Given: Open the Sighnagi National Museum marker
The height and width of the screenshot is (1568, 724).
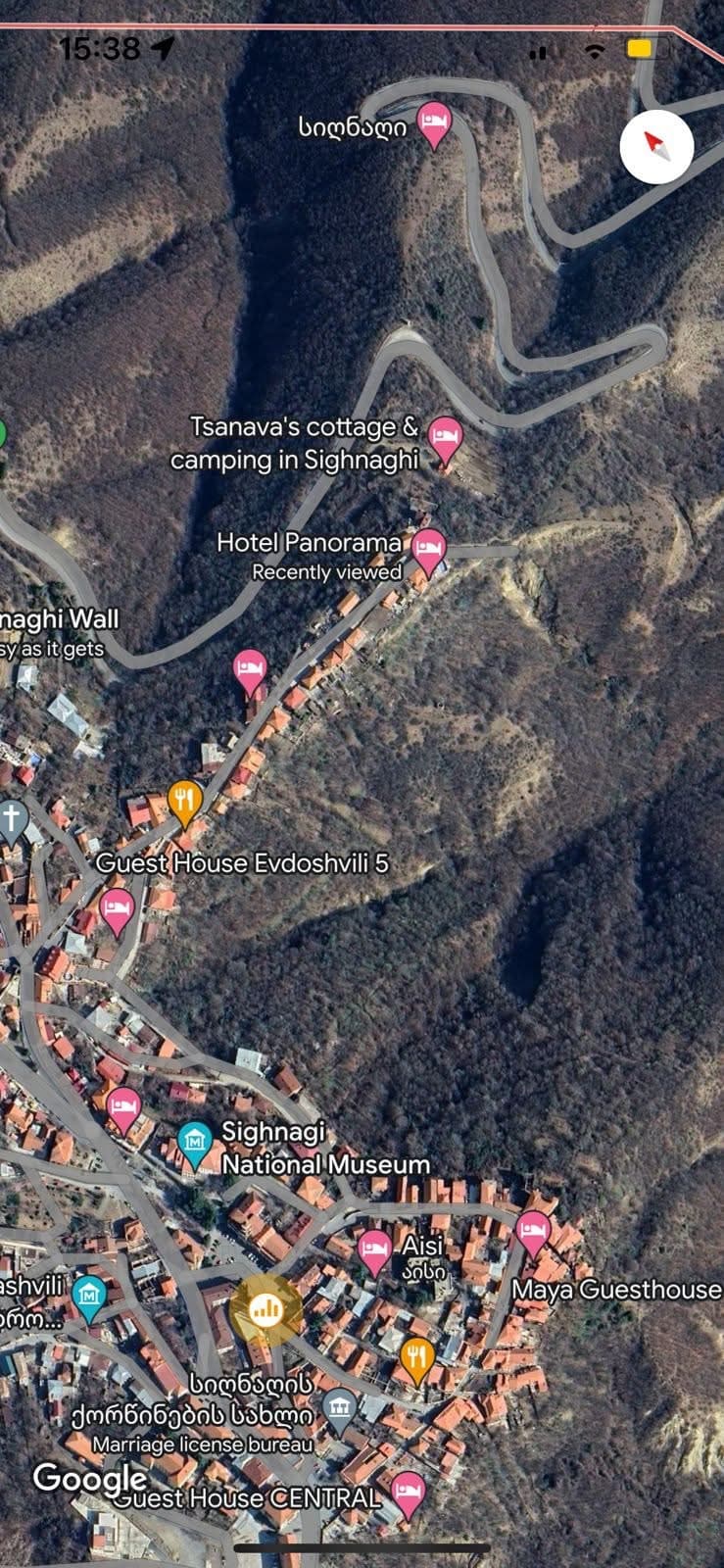Looking at the screenshot, I should coord(196,1142).
